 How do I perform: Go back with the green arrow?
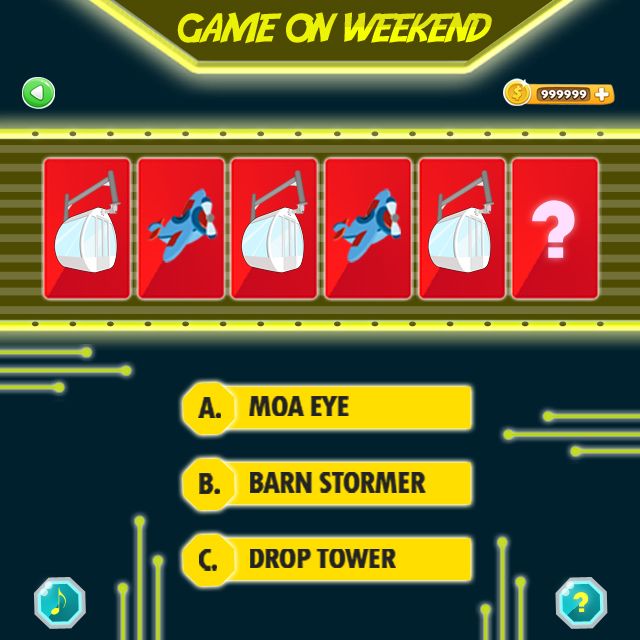(38, 94)
